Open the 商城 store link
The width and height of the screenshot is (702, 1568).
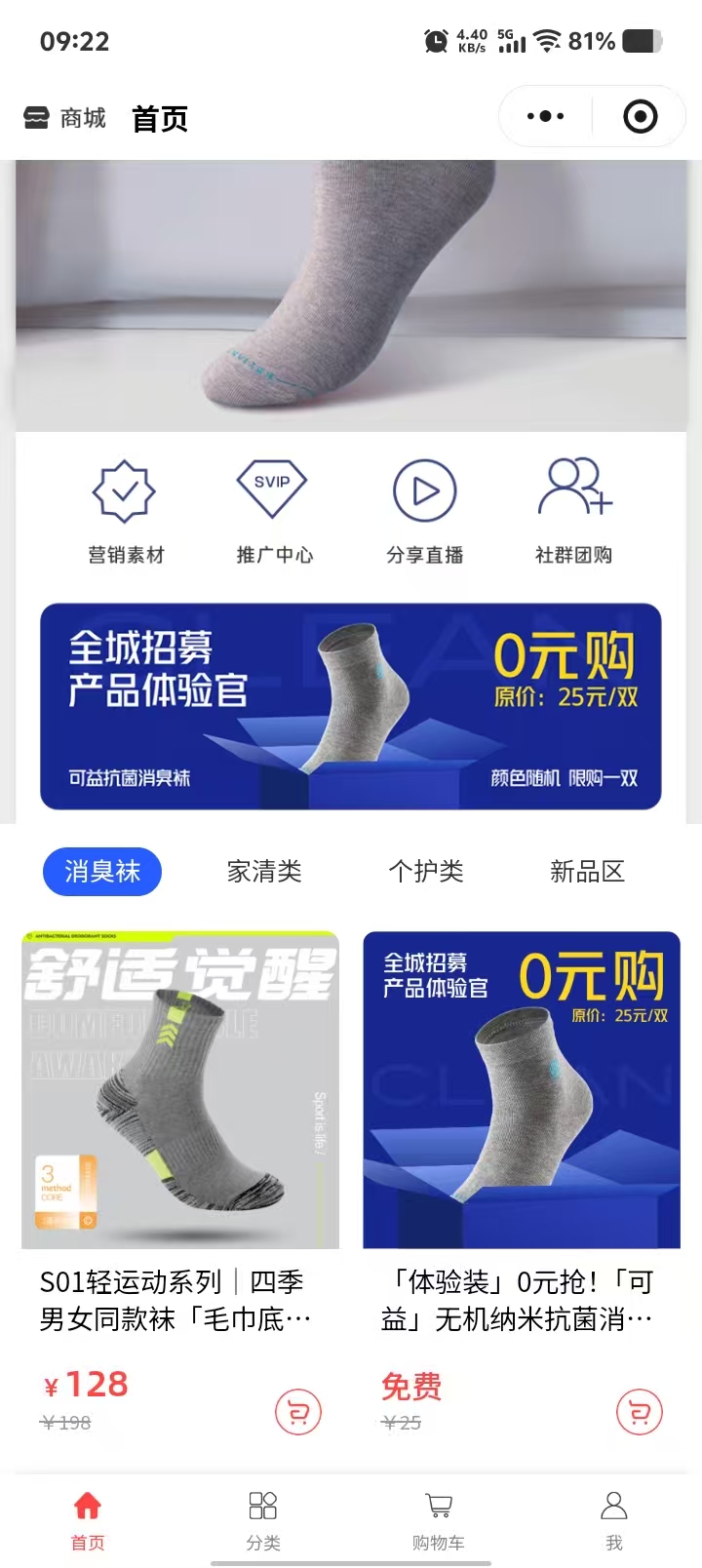click(x=65, y=118)
